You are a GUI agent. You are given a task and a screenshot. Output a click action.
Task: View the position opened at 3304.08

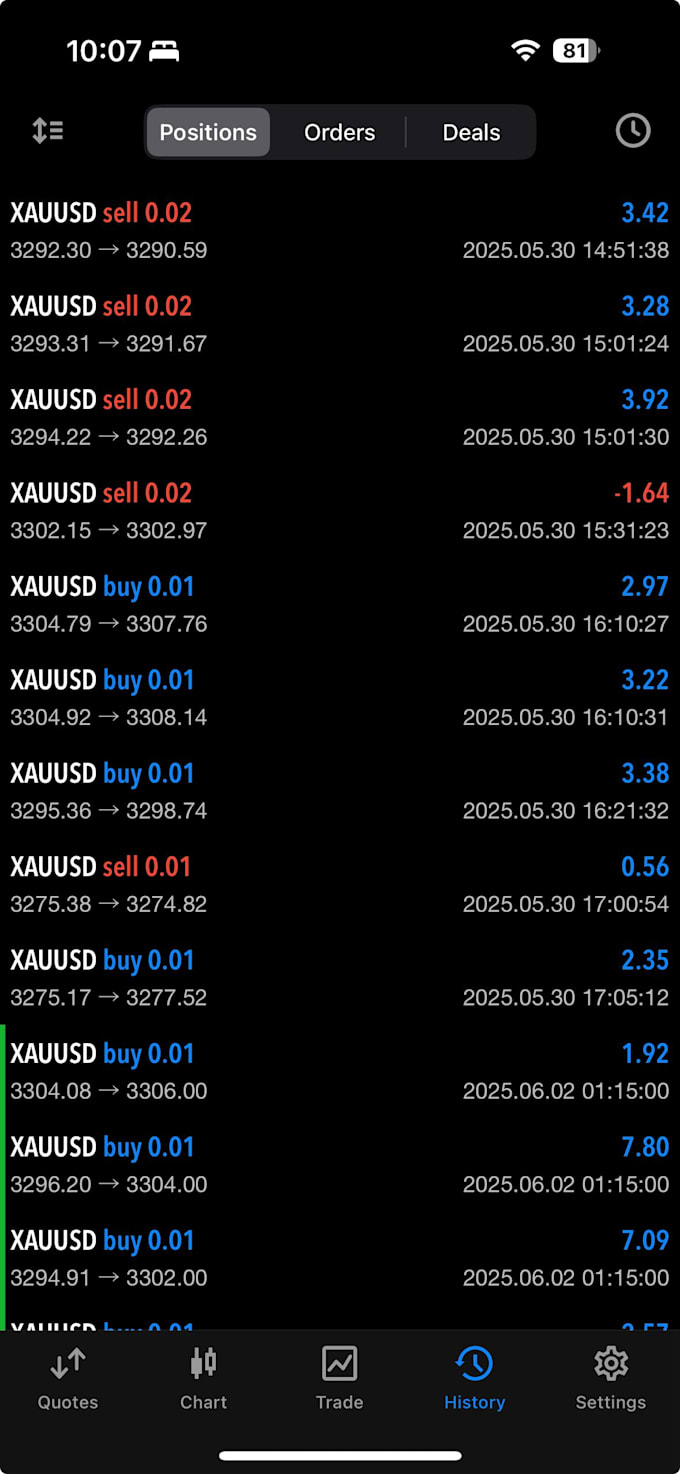(x=339, y=1071)
